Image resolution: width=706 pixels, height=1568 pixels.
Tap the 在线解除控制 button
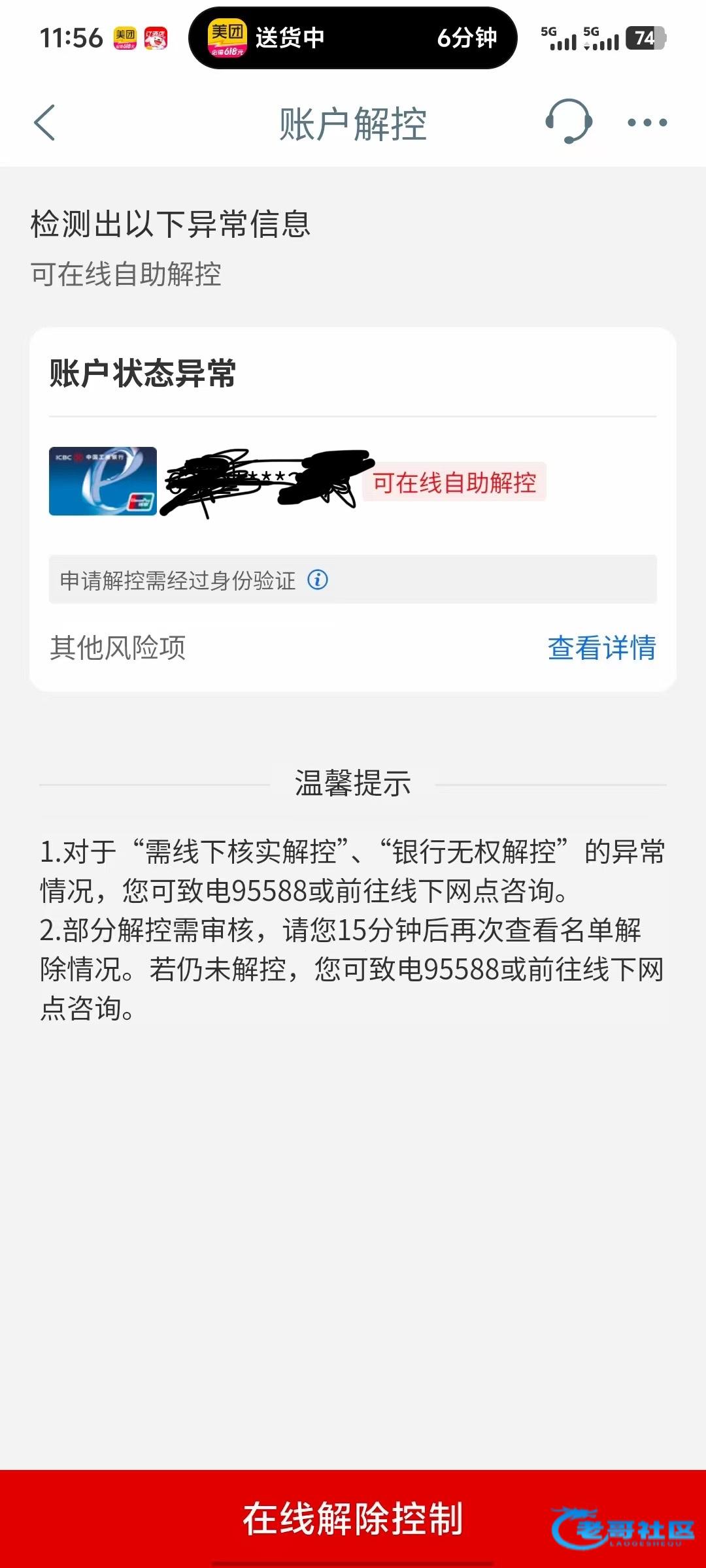353,1518
